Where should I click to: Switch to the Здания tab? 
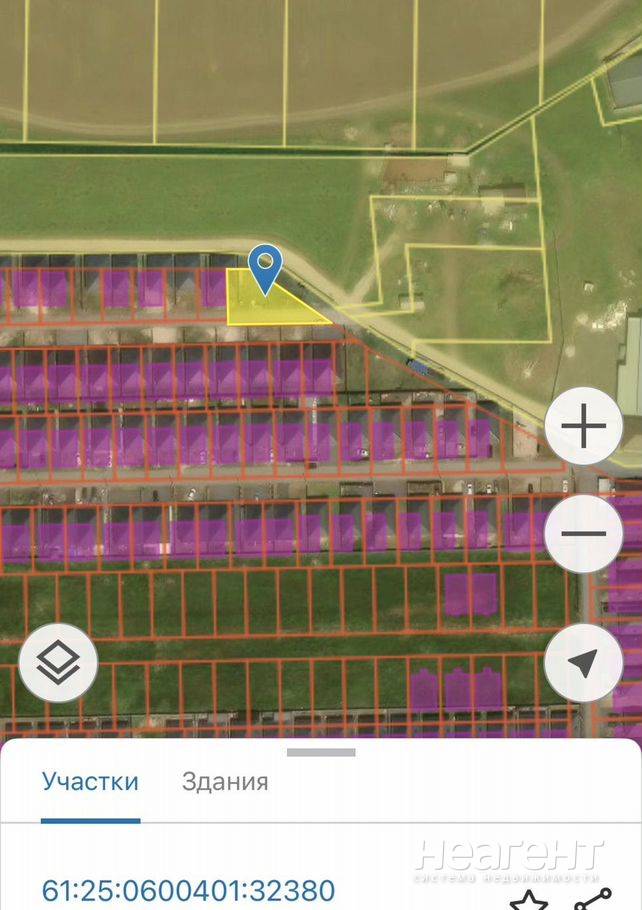225,782
